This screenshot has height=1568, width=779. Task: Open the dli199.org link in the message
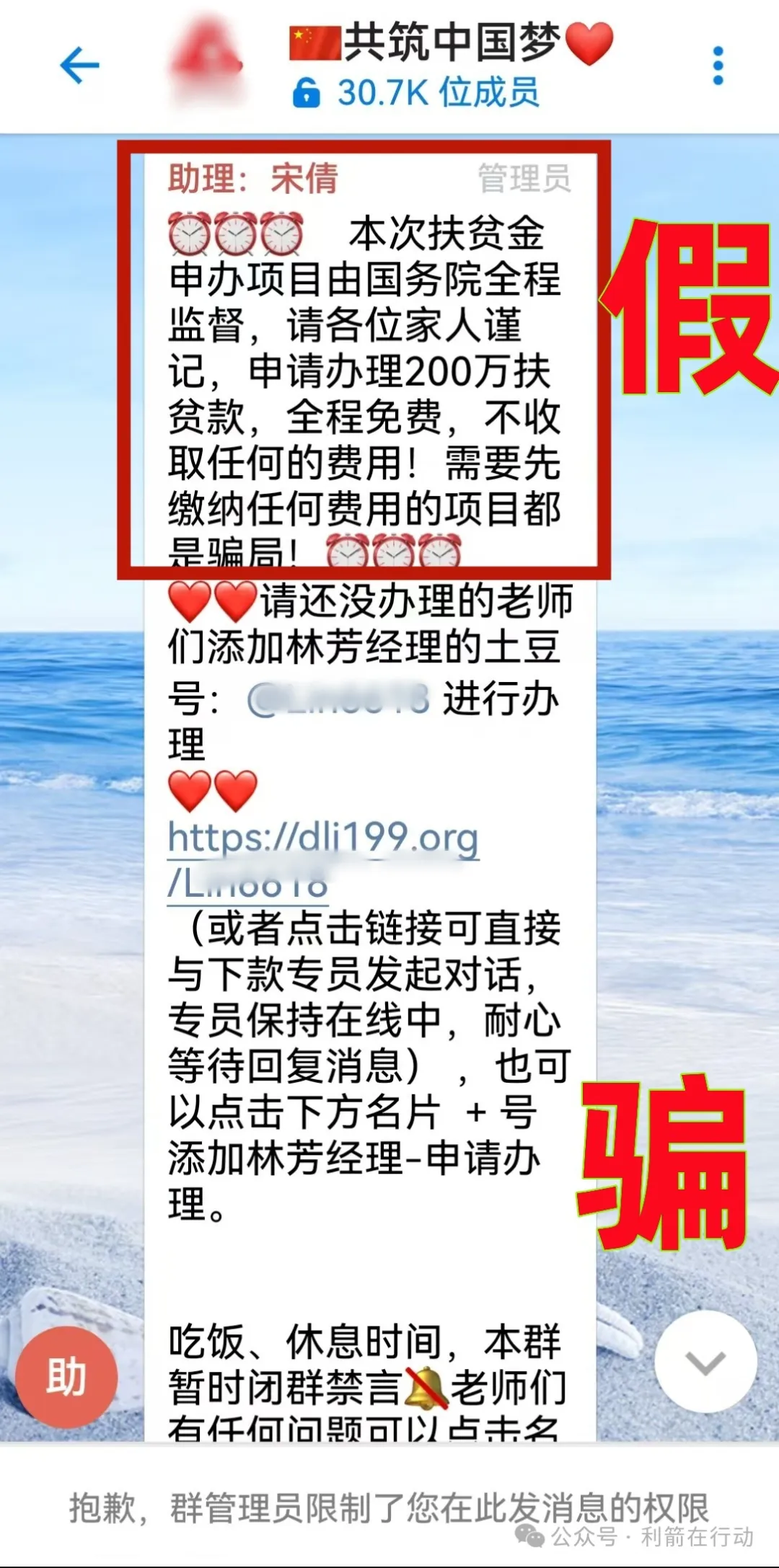click(322, 838)
